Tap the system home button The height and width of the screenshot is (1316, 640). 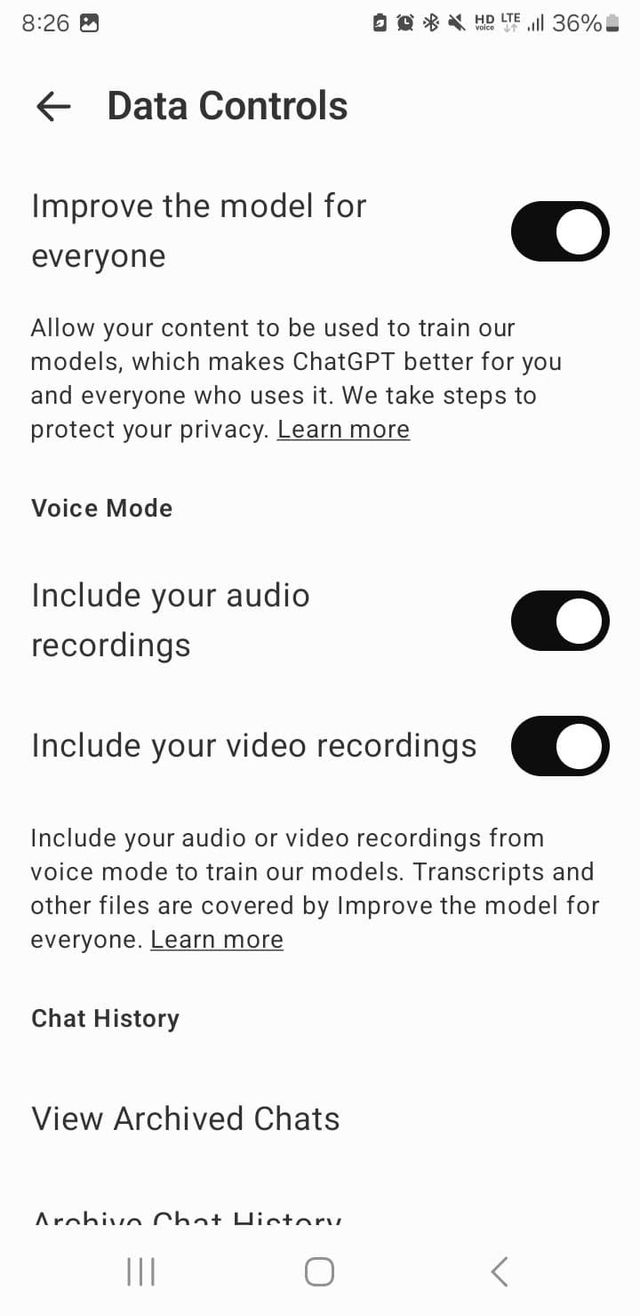pyautogui.click(x=319, y=1271)
